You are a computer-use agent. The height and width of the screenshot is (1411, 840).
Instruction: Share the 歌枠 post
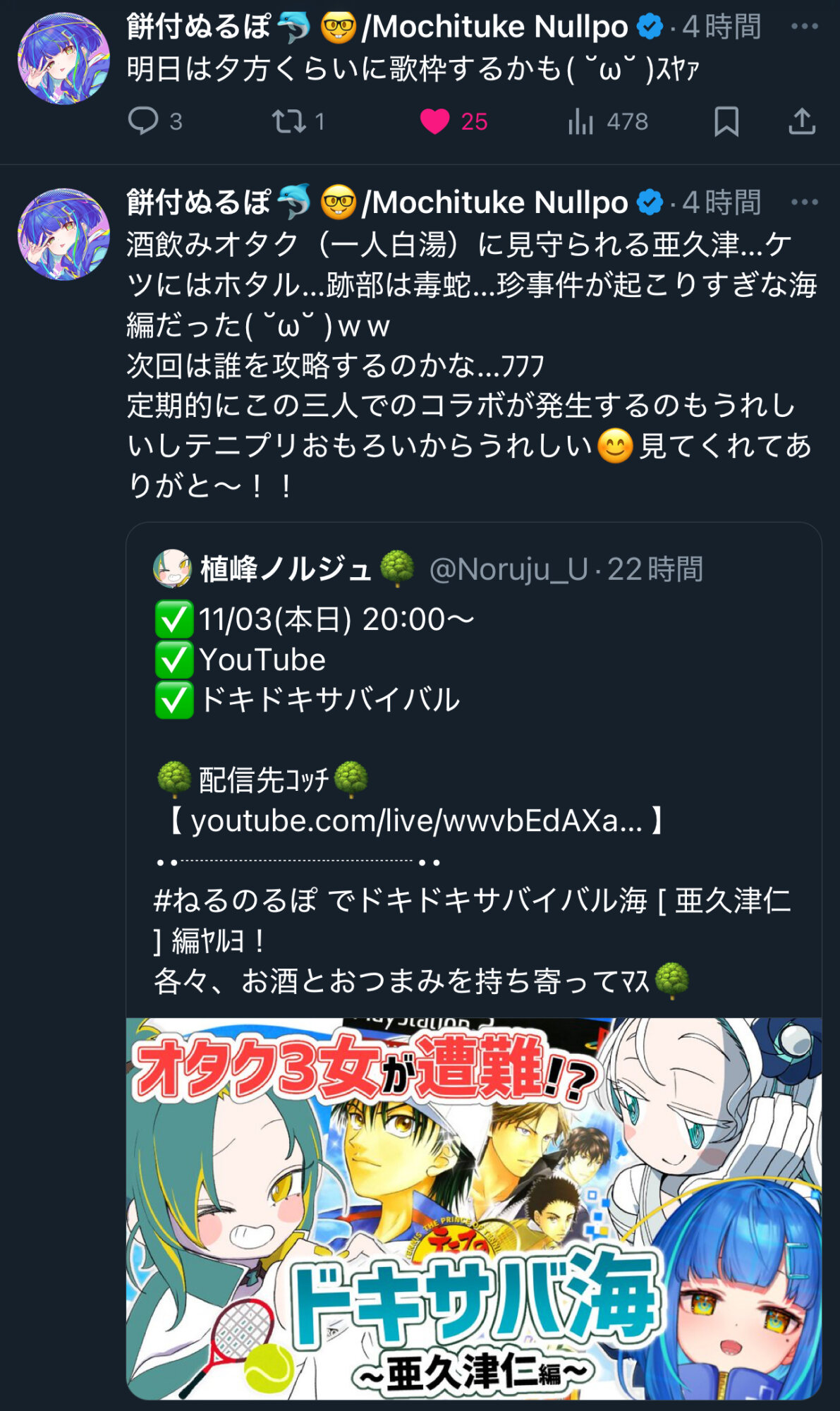tap(801, 121)
